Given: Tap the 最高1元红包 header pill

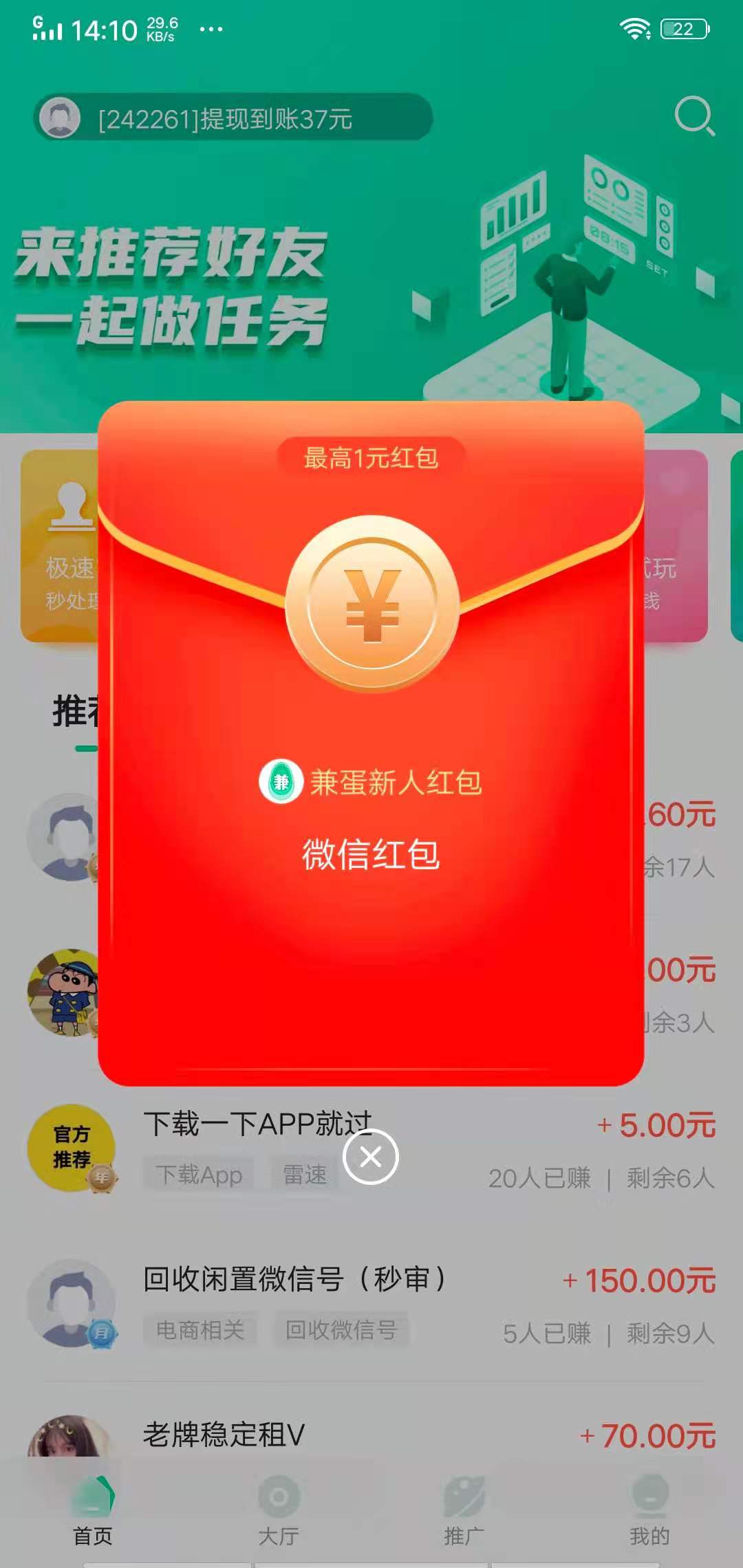Looking at the screenshot, I should point(371,457).
